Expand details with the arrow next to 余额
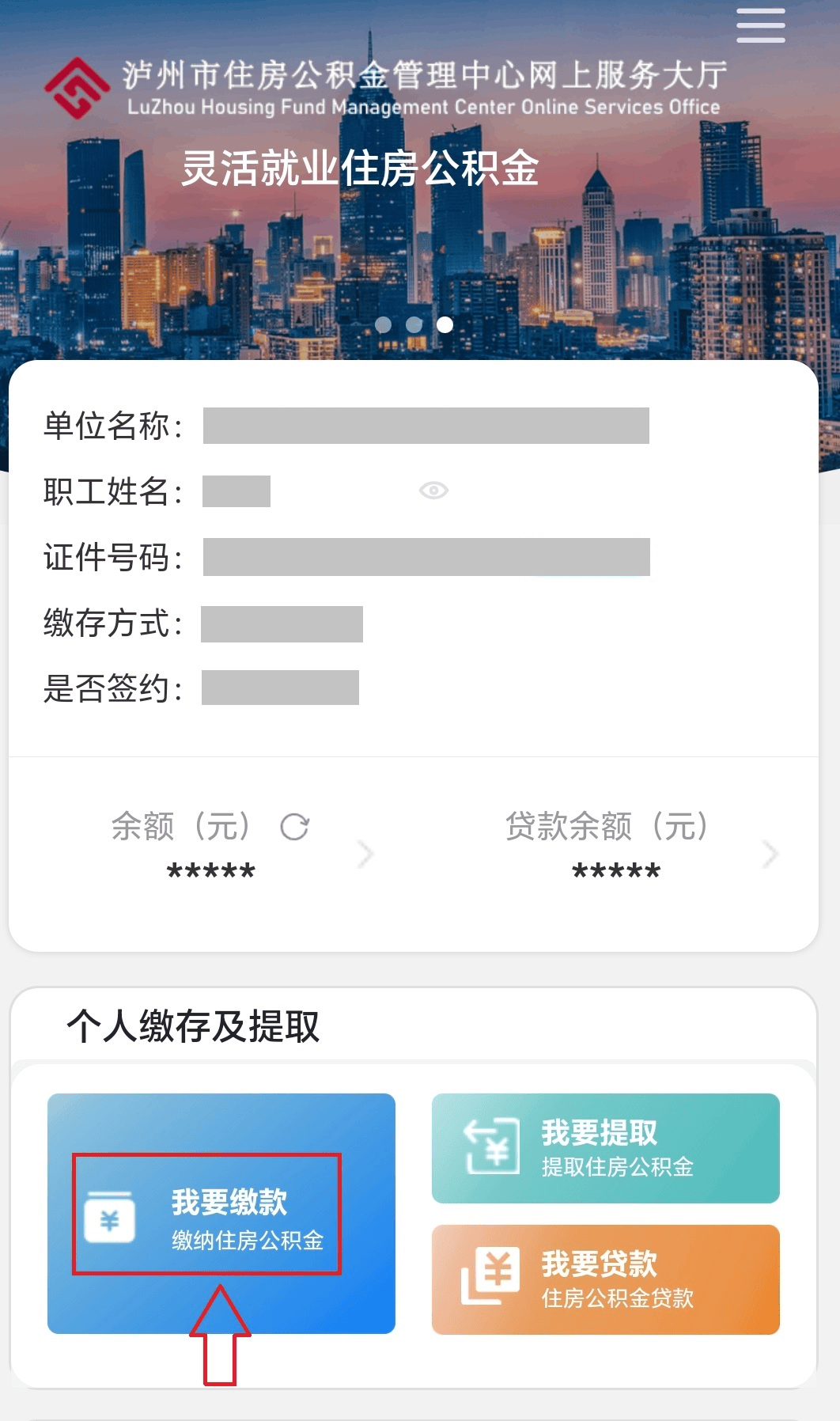The height and width of the screenshot is (1421, 840). (365, 854)
